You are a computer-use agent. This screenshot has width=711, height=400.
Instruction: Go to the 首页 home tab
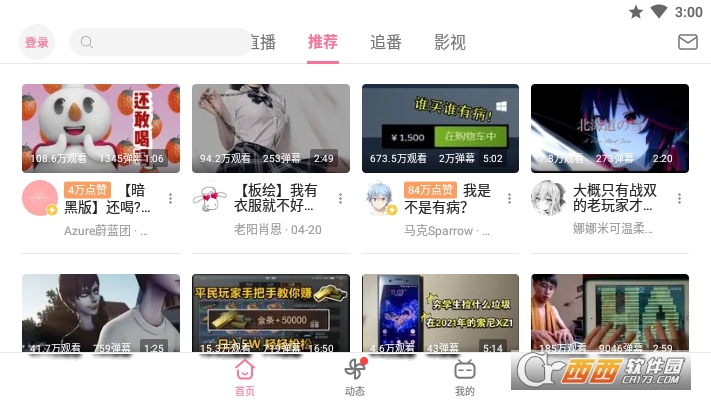245,377
